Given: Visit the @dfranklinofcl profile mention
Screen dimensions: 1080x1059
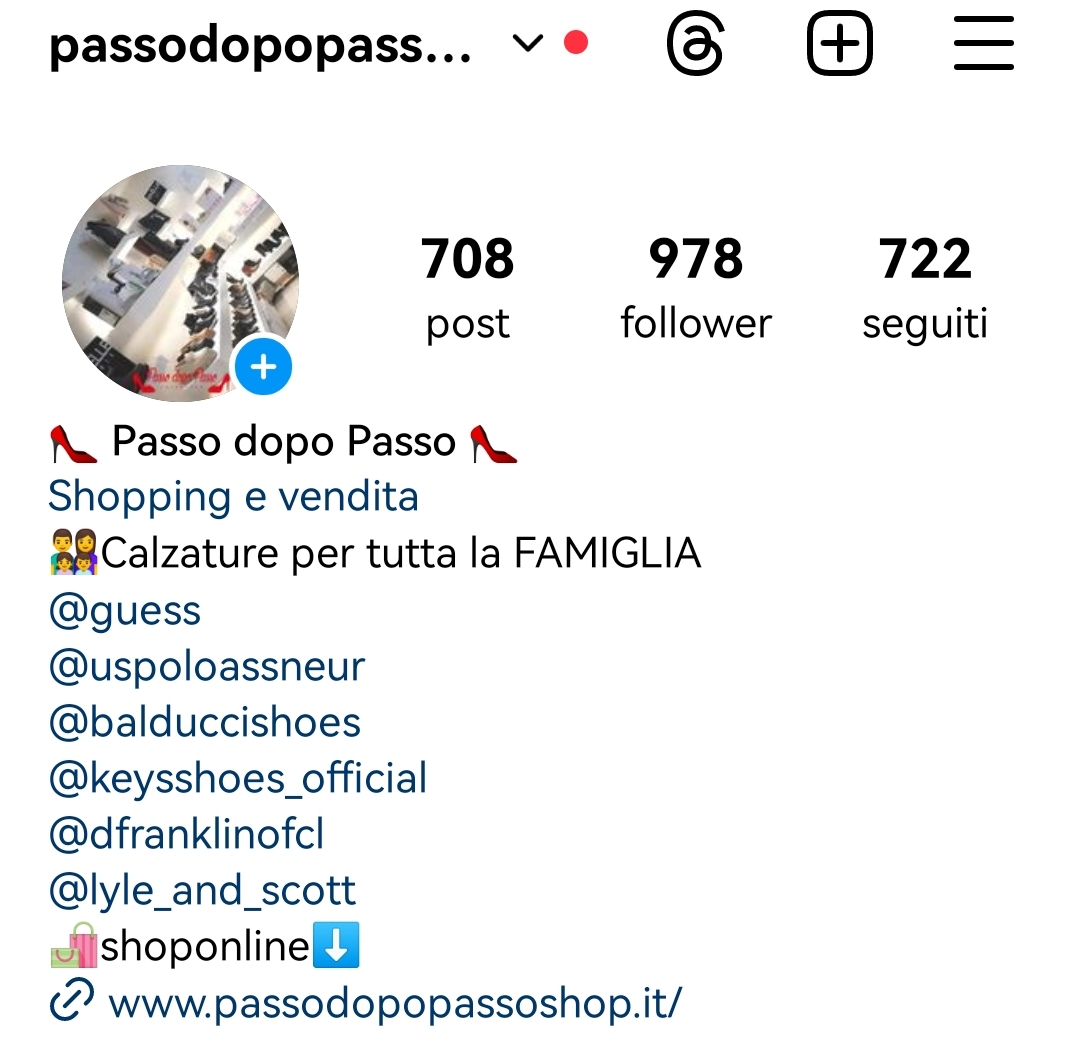Looking at the screenshot, I should pyautogui.click(x=187, y=834).
